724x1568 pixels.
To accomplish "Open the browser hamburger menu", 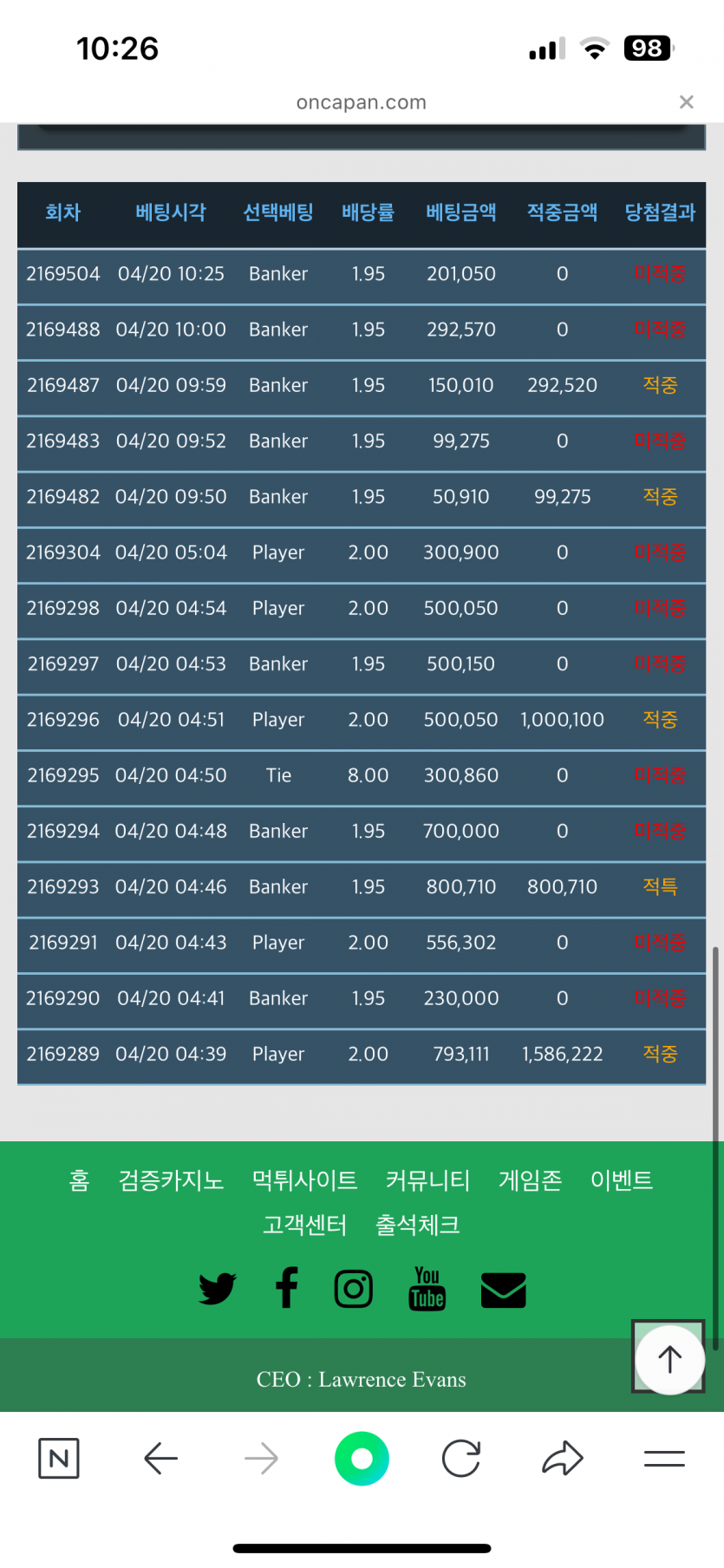I will click(664, 1458).
